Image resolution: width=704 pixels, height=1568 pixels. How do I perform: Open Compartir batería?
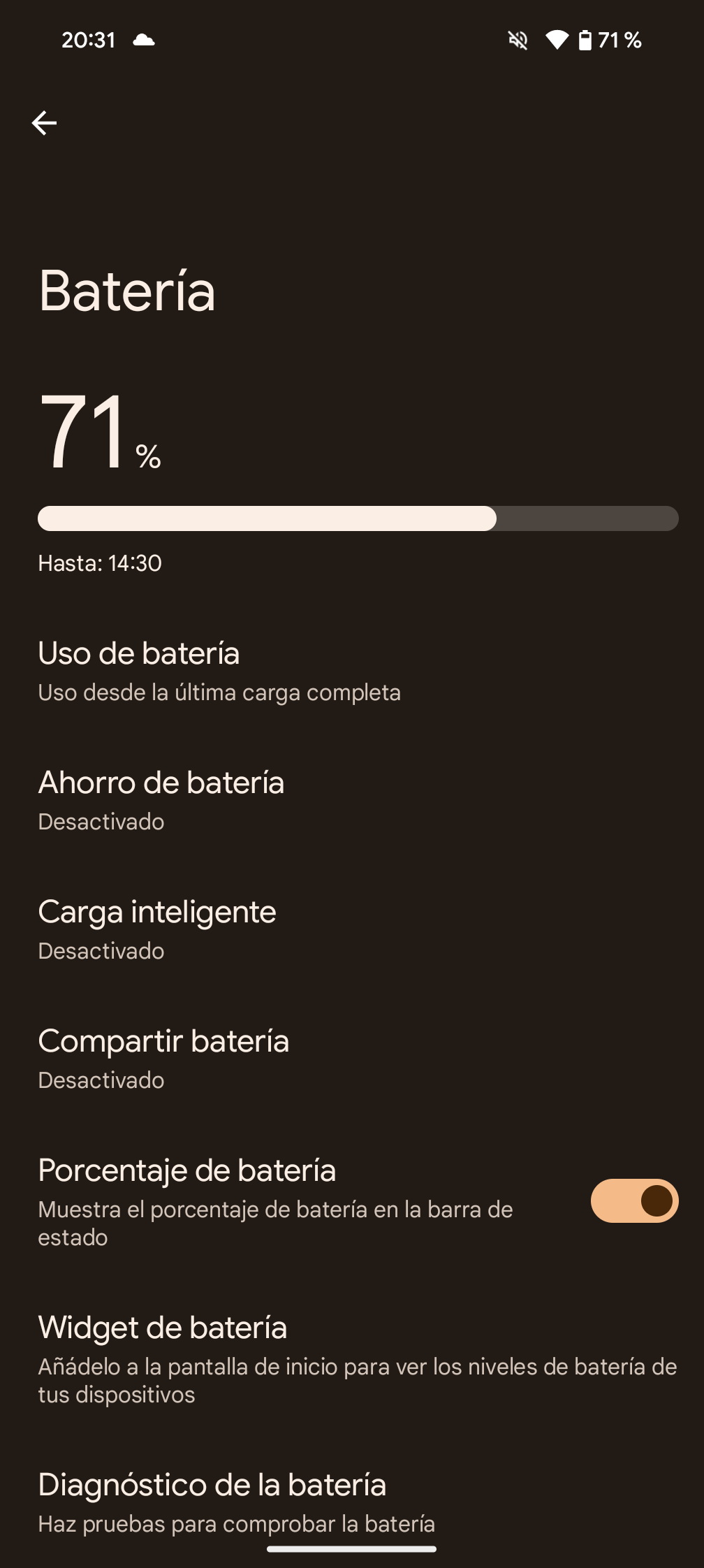point(352,1059)
